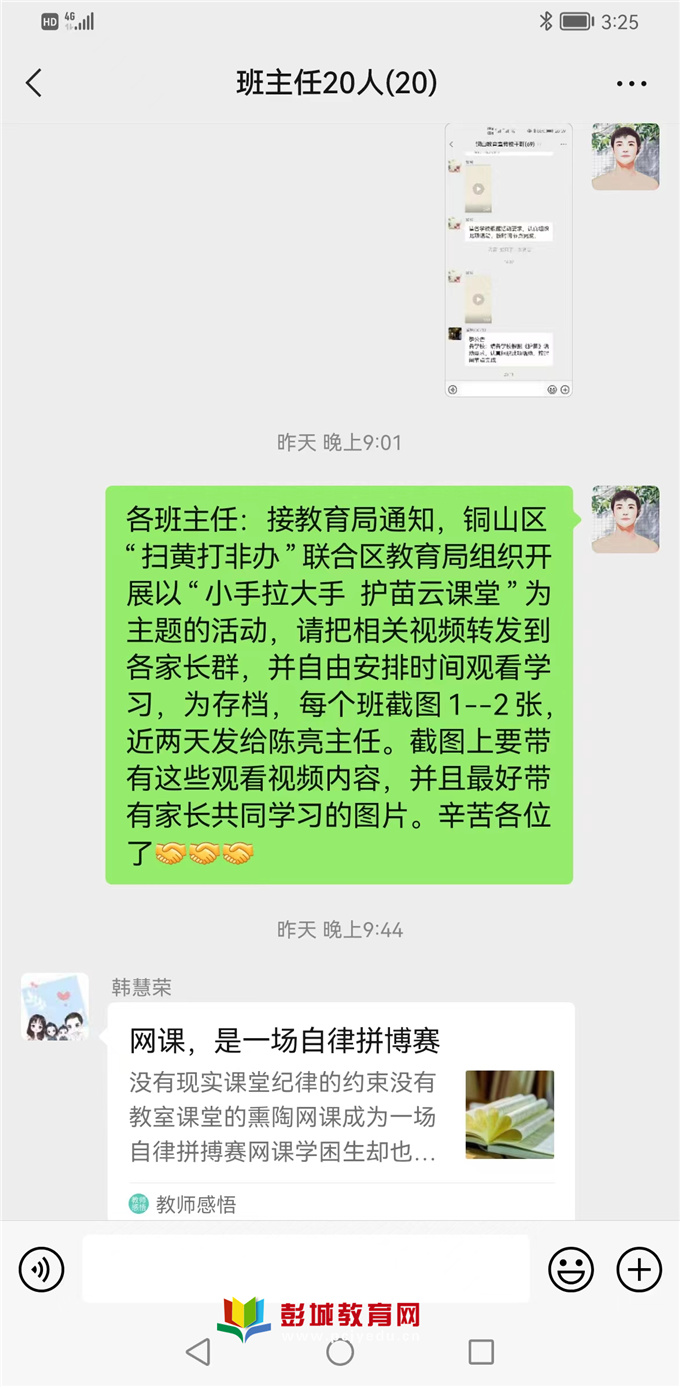Go back from the 班主任20人 chat
This screenshot has width=680, height=1387.
click(34, 83)
